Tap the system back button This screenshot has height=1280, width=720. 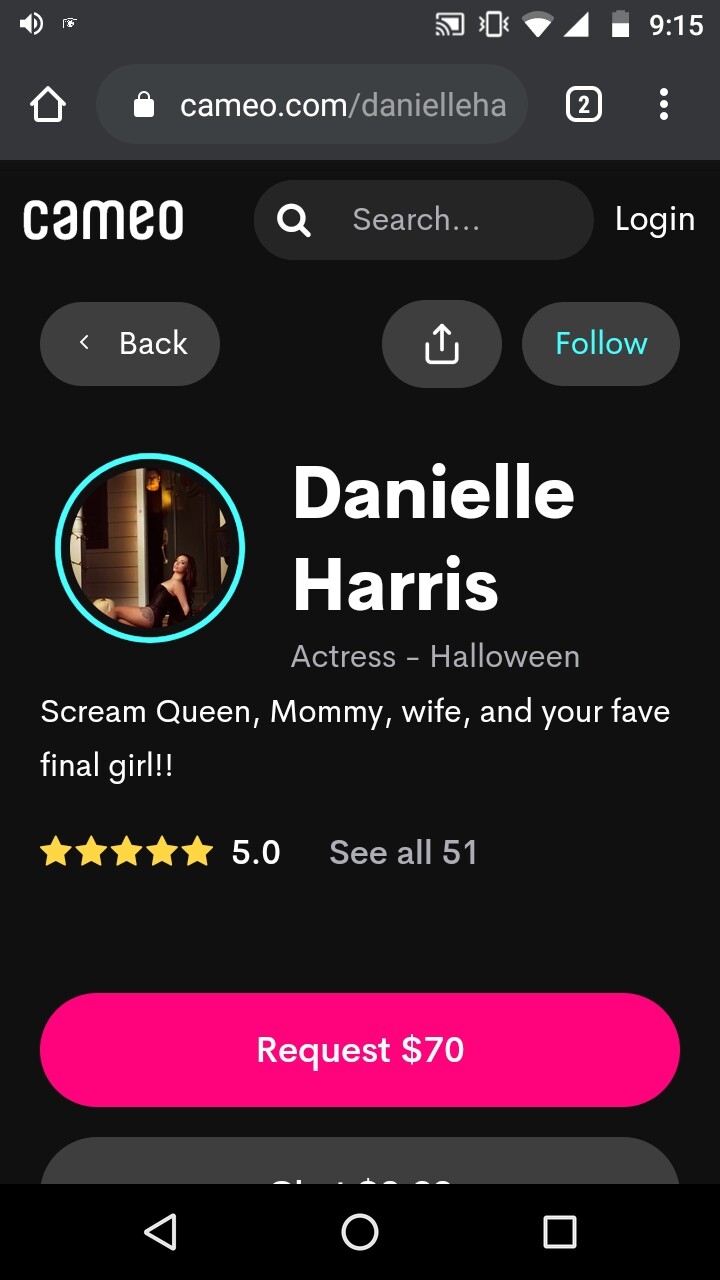[160, 1232]
